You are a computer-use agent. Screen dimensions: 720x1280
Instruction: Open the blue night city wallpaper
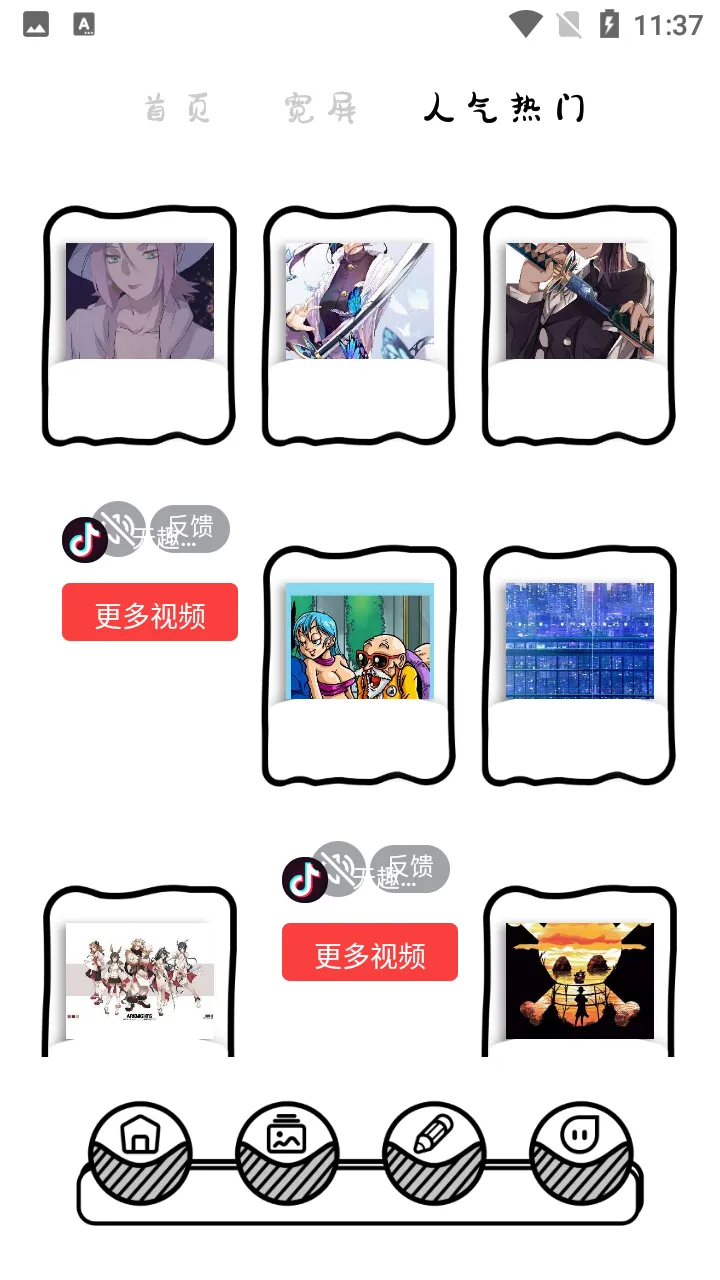point(580,641)
